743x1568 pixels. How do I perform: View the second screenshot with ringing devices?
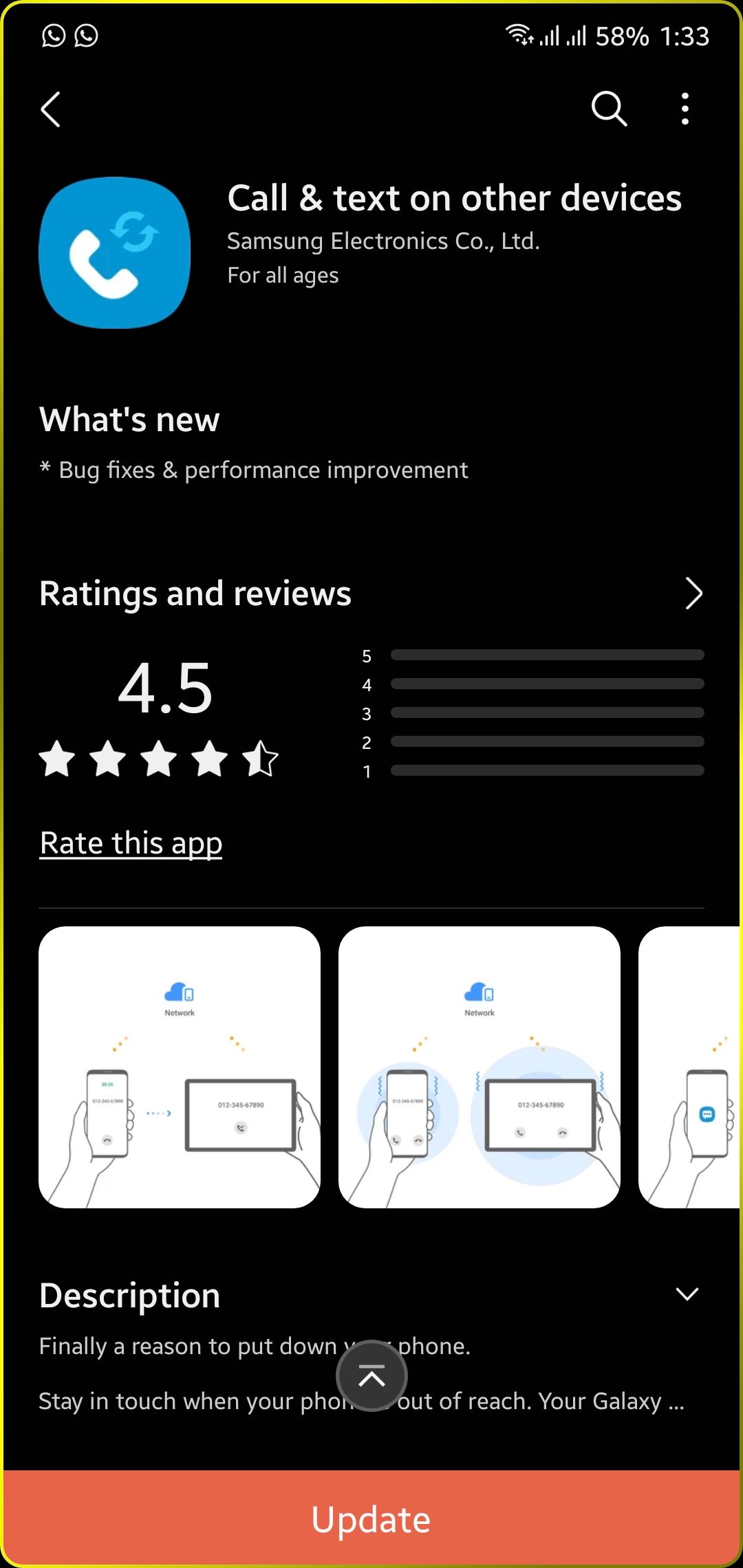pyautogui.click(x=480, y=1067)
